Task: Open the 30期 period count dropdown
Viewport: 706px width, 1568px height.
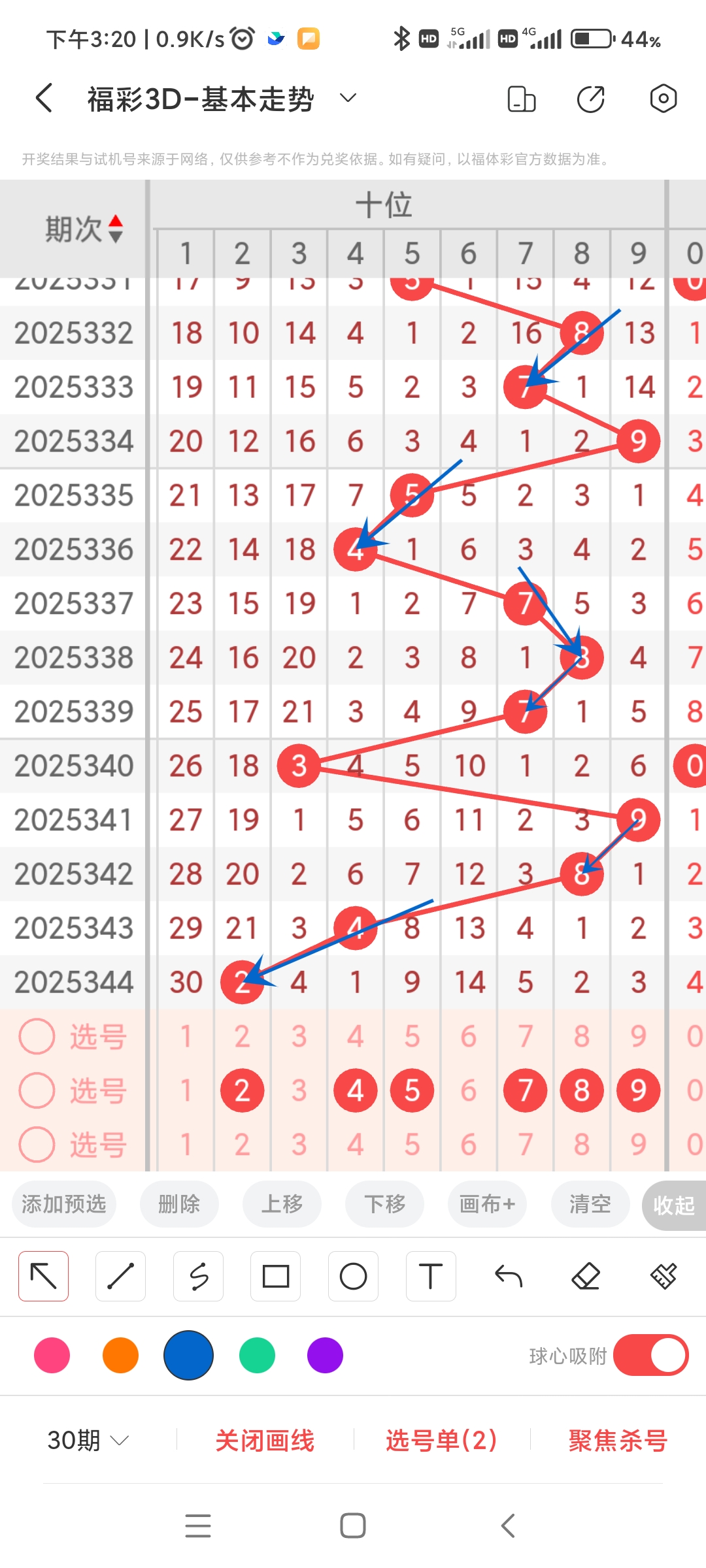Action: point(88,1441)
